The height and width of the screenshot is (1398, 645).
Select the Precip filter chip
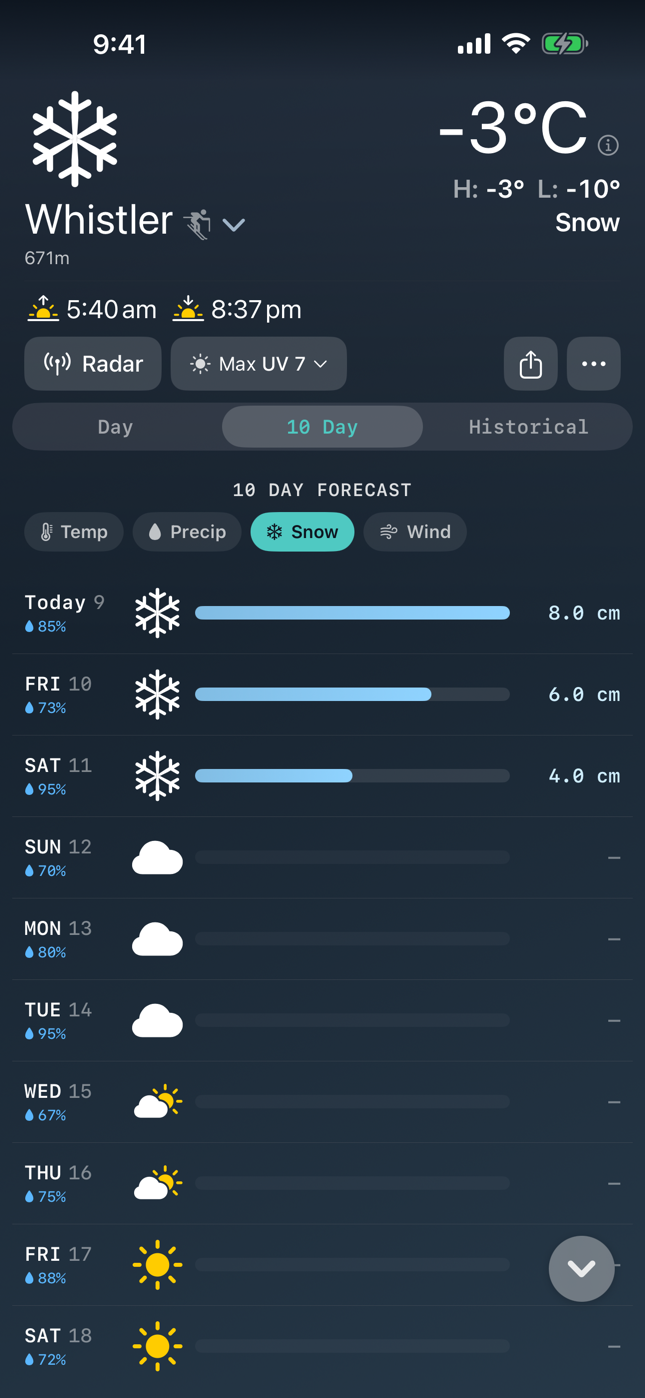(x=187, y=532)
